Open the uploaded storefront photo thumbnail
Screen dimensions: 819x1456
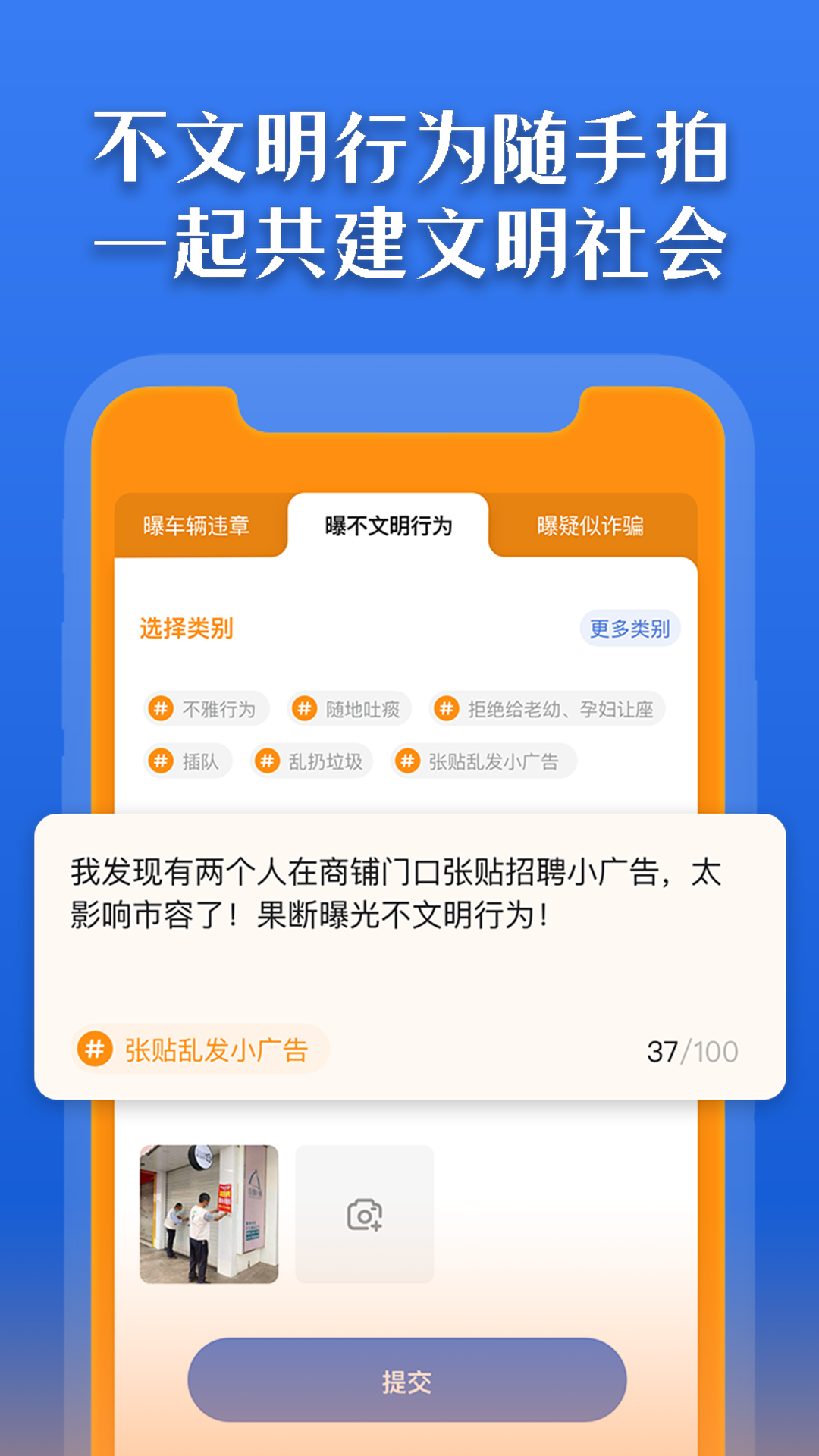[x=209, y=1214]
